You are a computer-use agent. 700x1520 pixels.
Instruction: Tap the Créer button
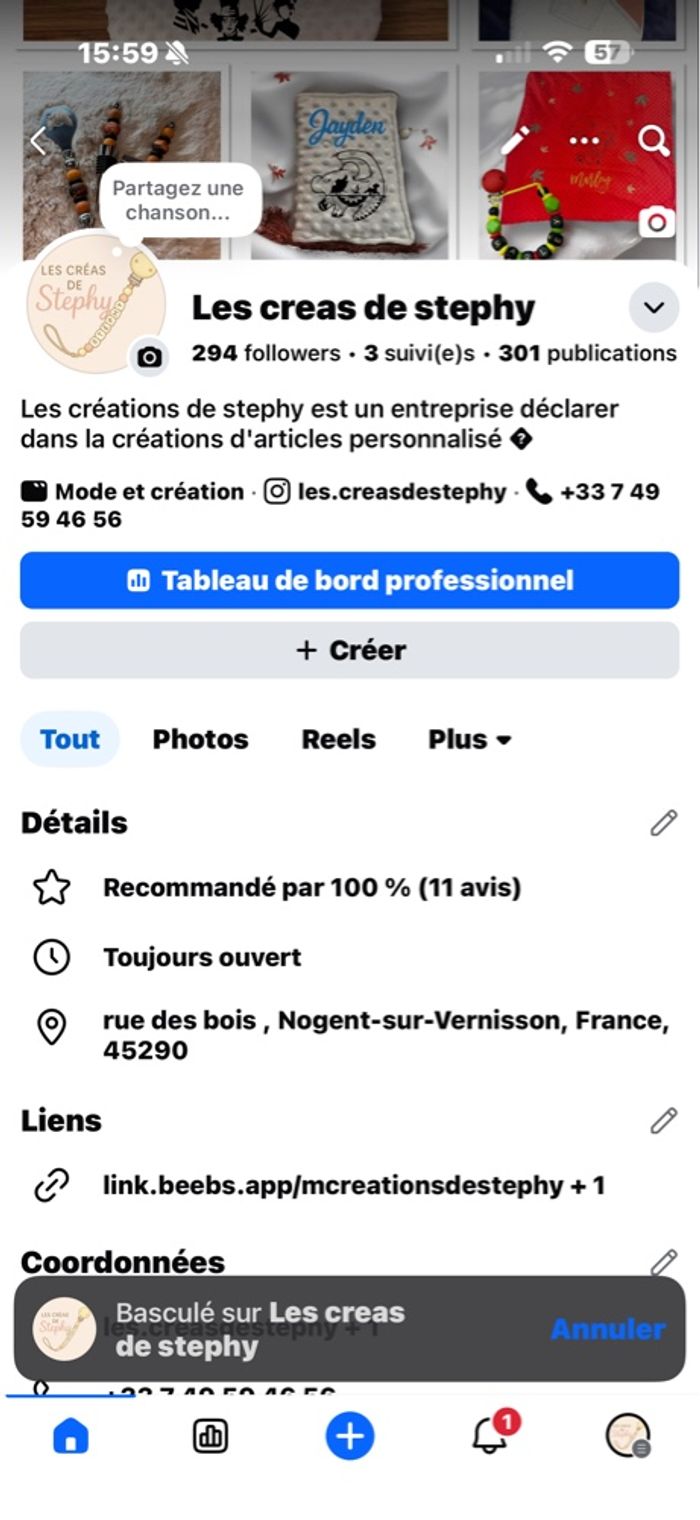coord(350,650)
